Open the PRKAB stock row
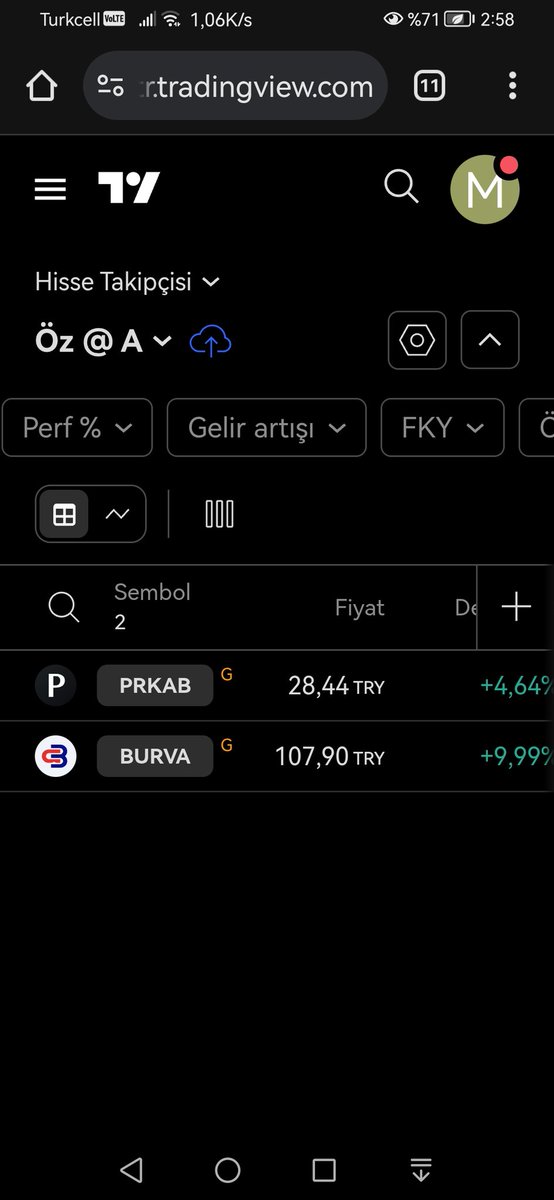Image resolution: width=554 pixels, height=1200 pixels. [x=277, y=686]
